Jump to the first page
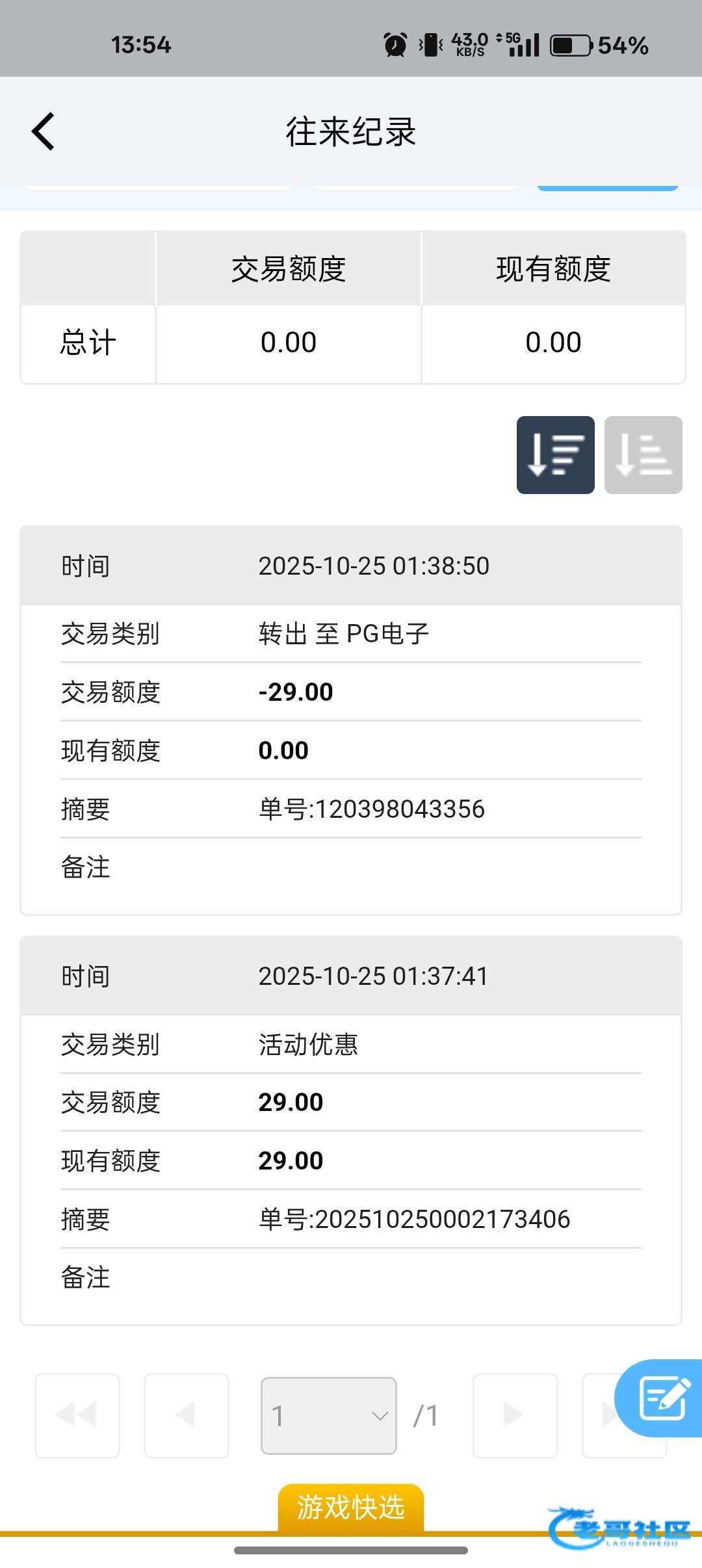702x1568 pixels. coord(77,1415)
